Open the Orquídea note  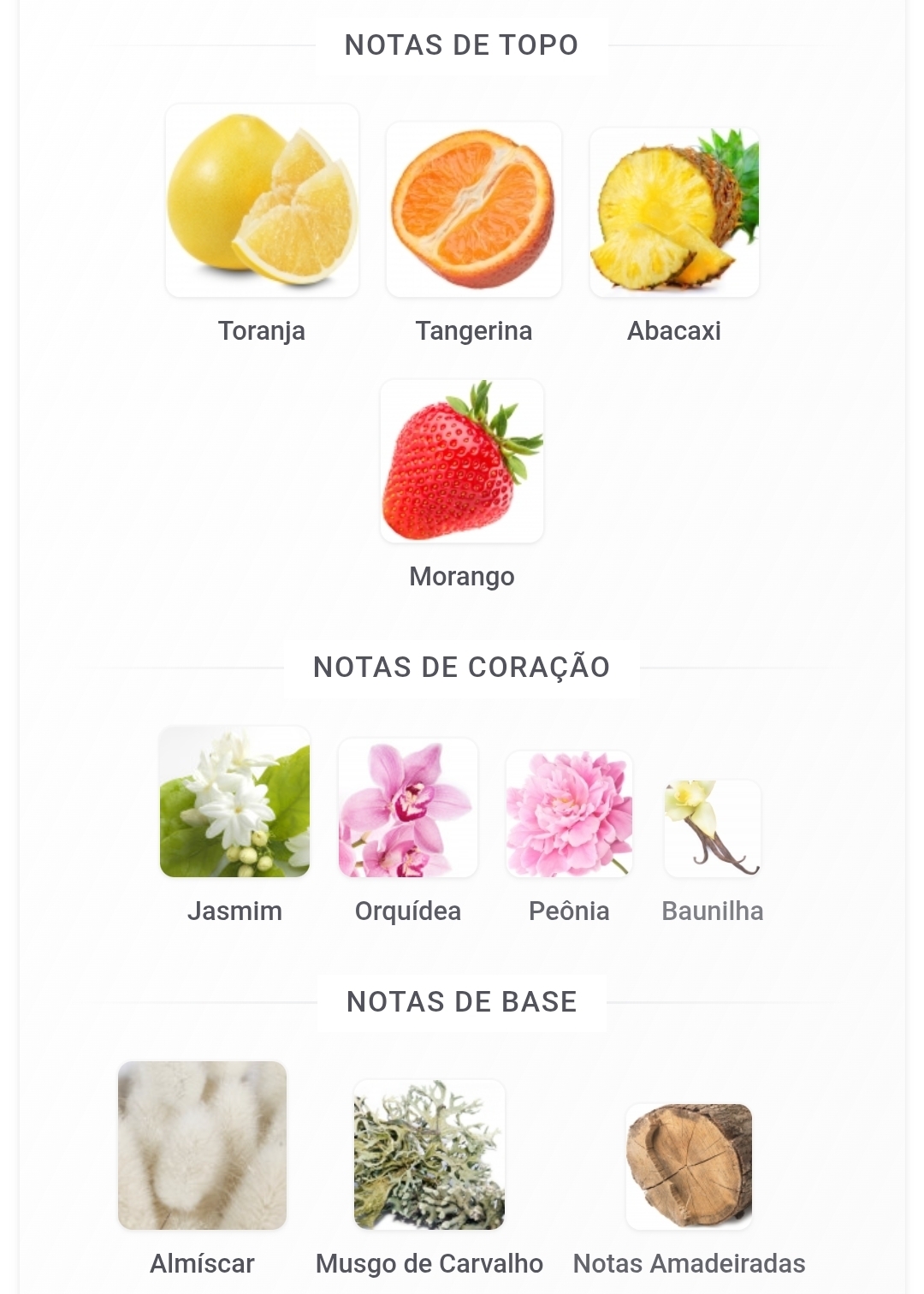408,809
